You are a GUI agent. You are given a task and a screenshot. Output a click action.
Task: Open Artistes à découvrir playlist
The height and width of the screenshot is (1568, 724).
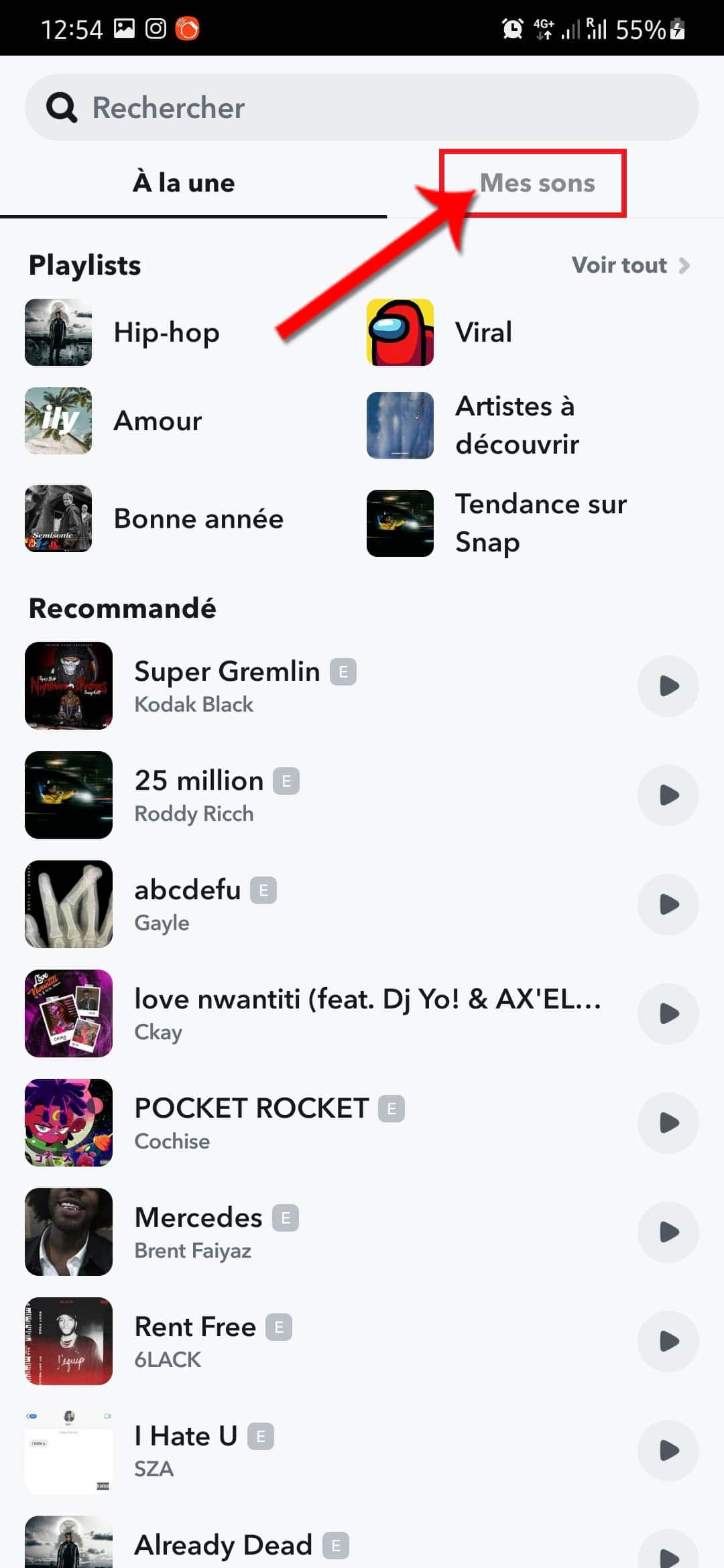(x=515, y=425)
